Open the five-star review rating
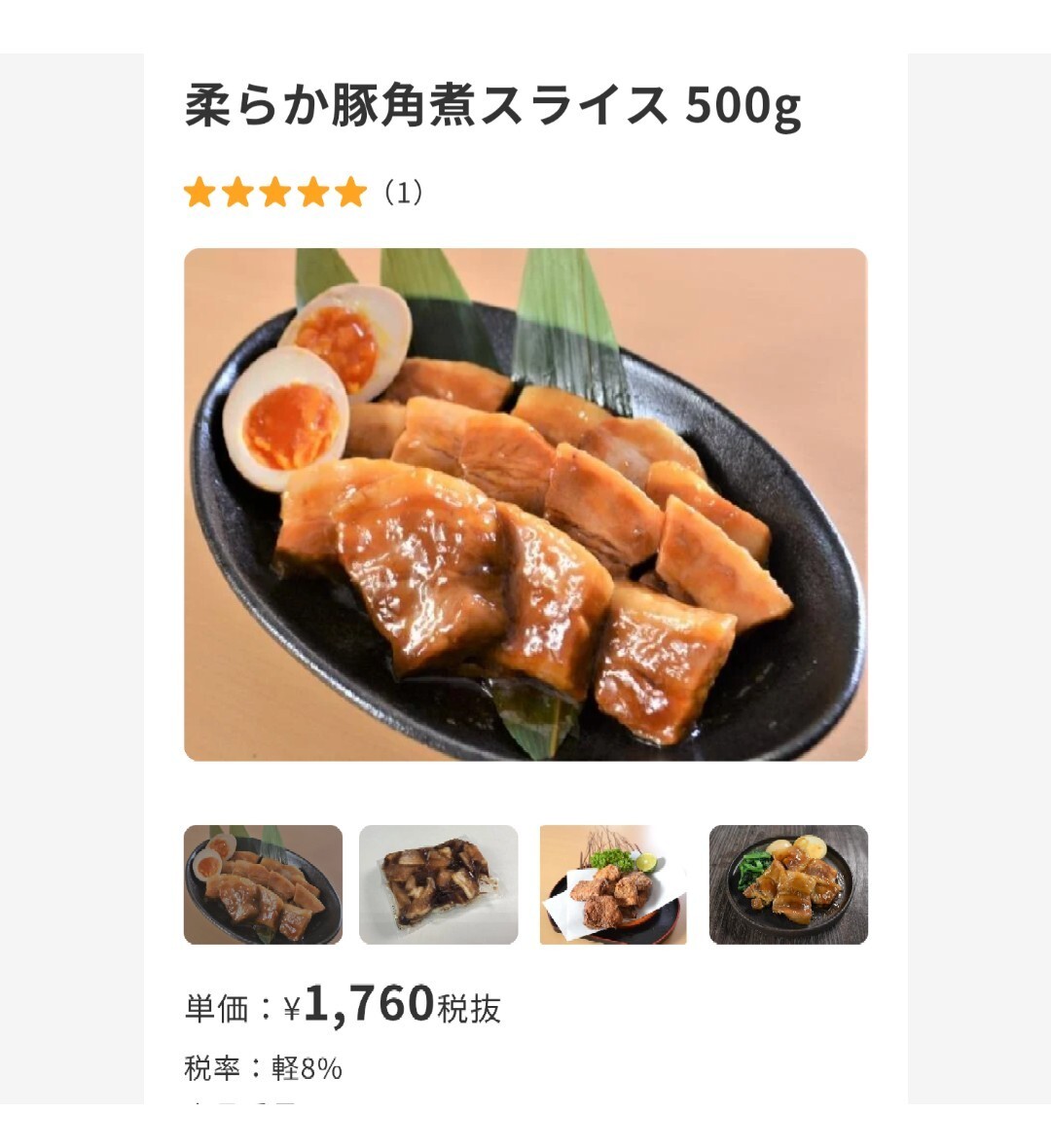The height and width of the screenshot is (1148, 1051). (x=275, y=193)
